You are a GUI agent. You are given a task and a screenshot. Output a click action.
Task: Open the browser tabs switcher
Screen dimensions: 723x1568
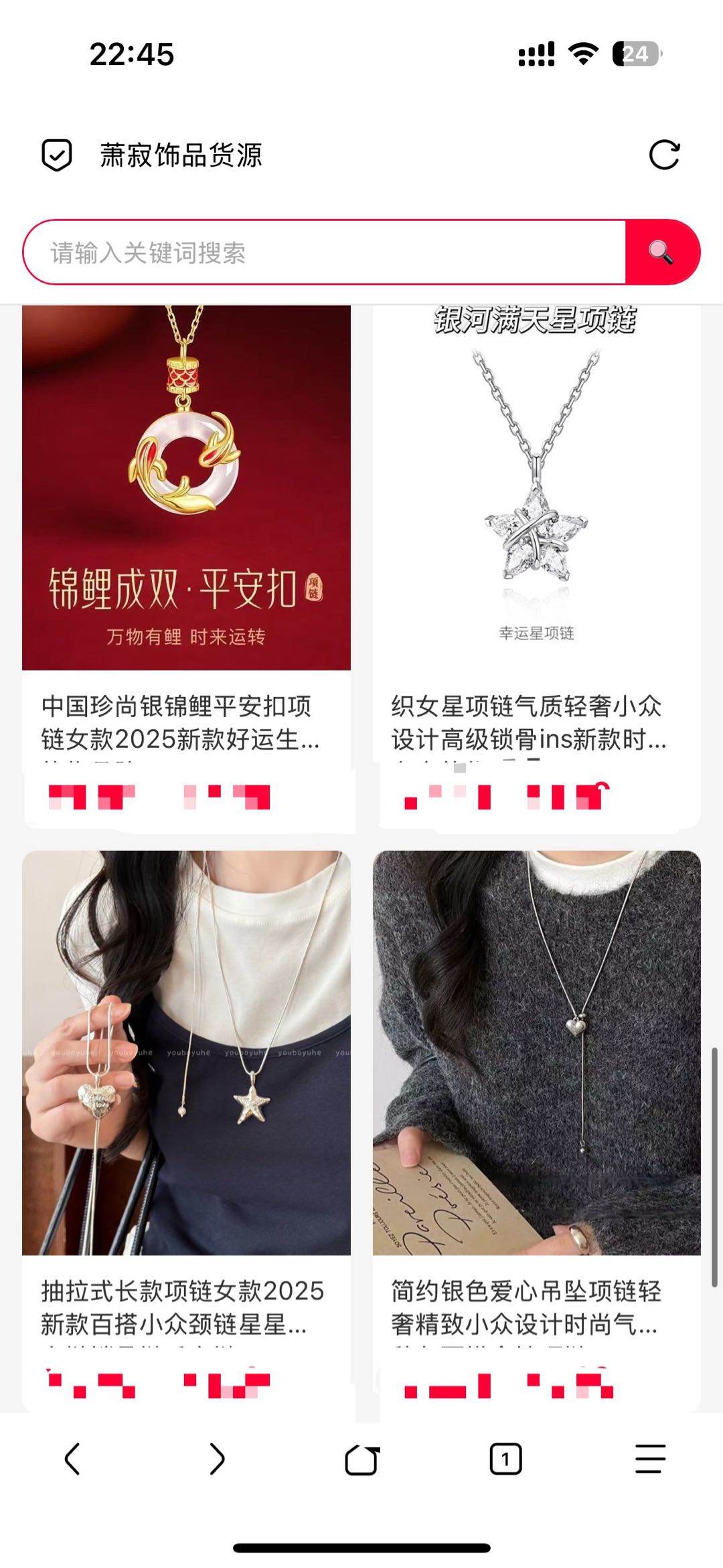(x=505, y=1459)
